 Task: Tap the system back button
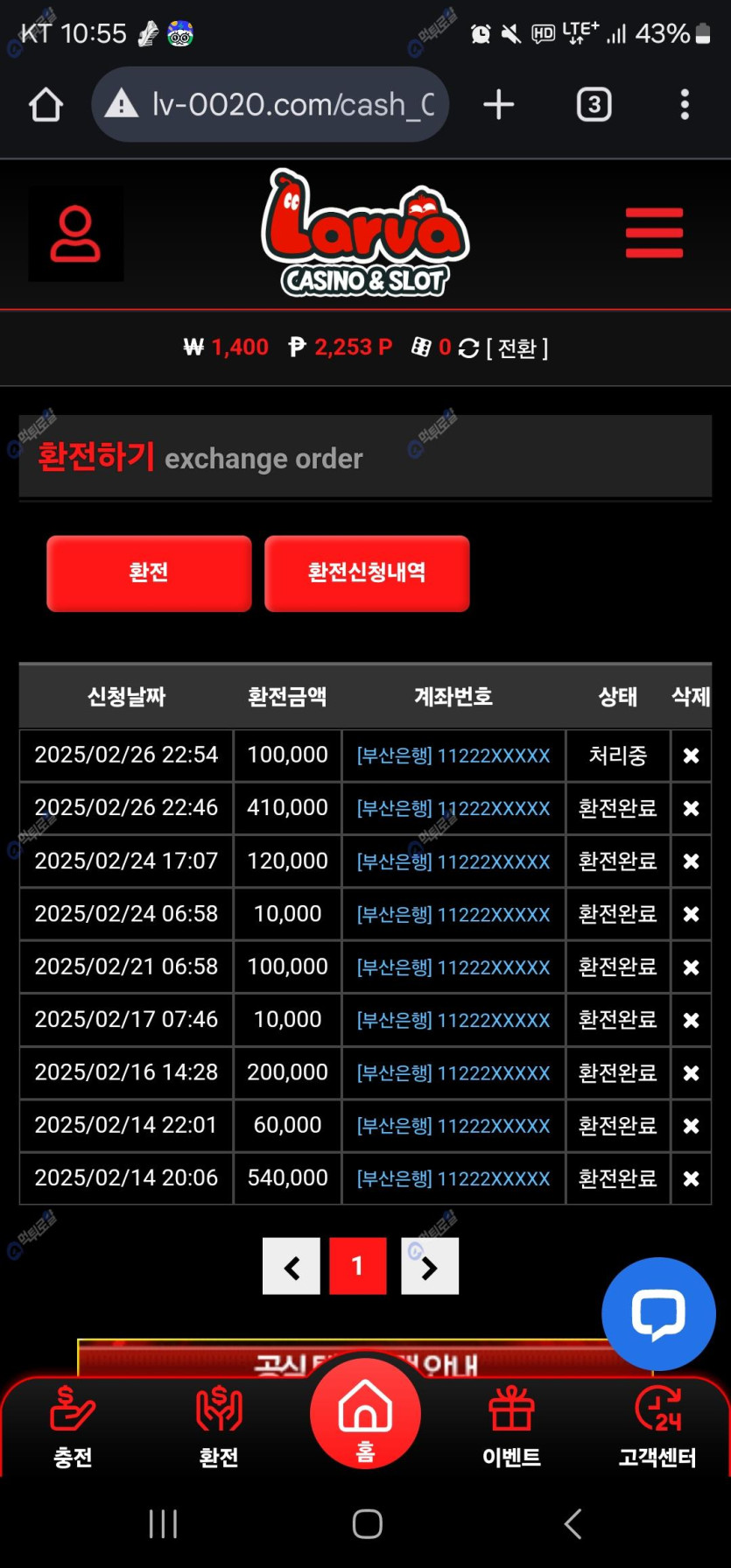pyautogui.click(x=573, y=1524)
